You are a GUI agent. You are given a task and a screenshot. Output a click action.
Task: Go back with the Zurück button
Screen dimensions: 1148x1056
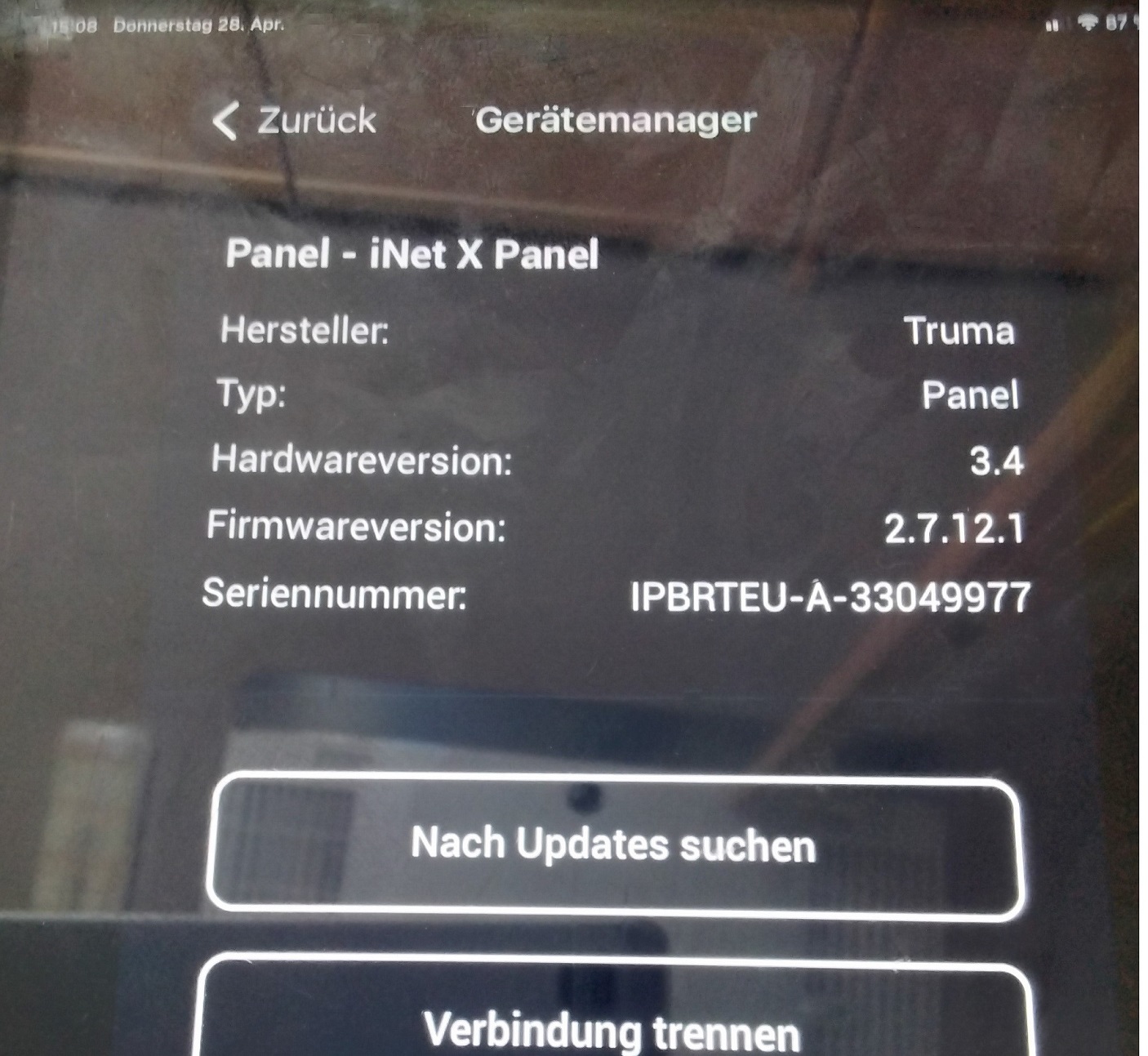coord(296,121)
